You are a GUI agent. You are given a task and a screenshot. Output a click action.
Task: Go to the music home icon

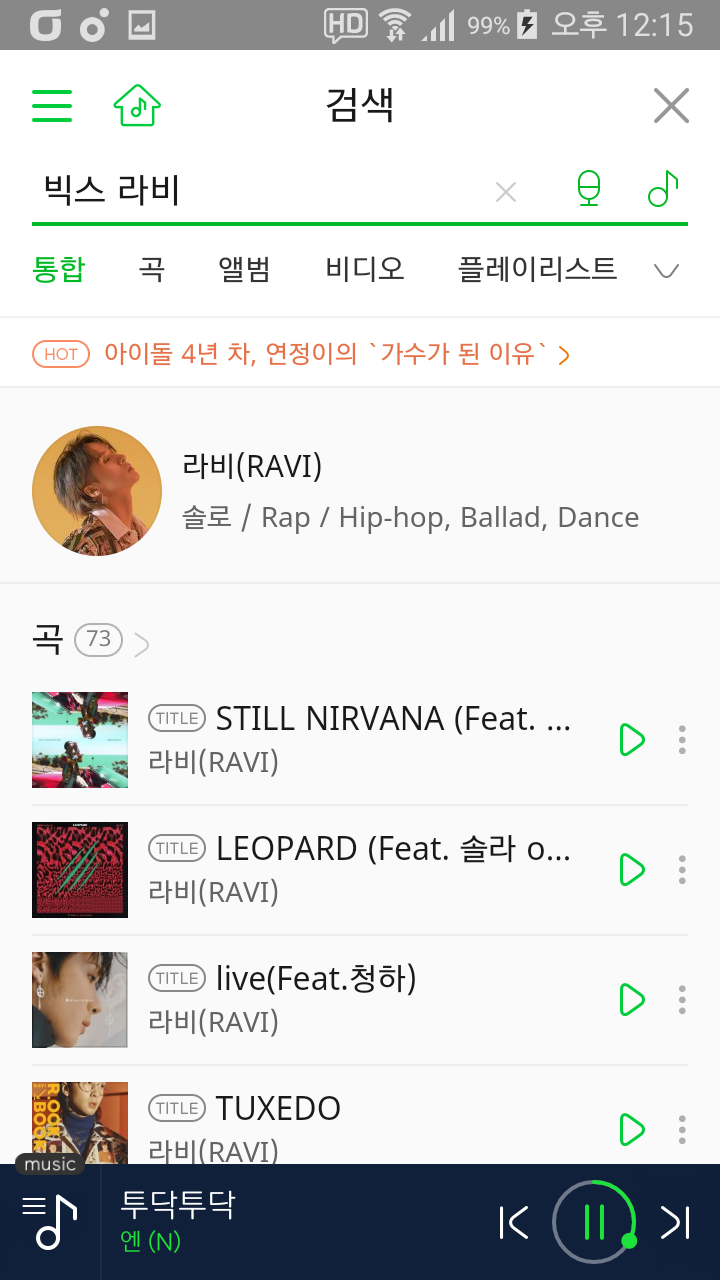pyautogui.click(x=137, y=105)
